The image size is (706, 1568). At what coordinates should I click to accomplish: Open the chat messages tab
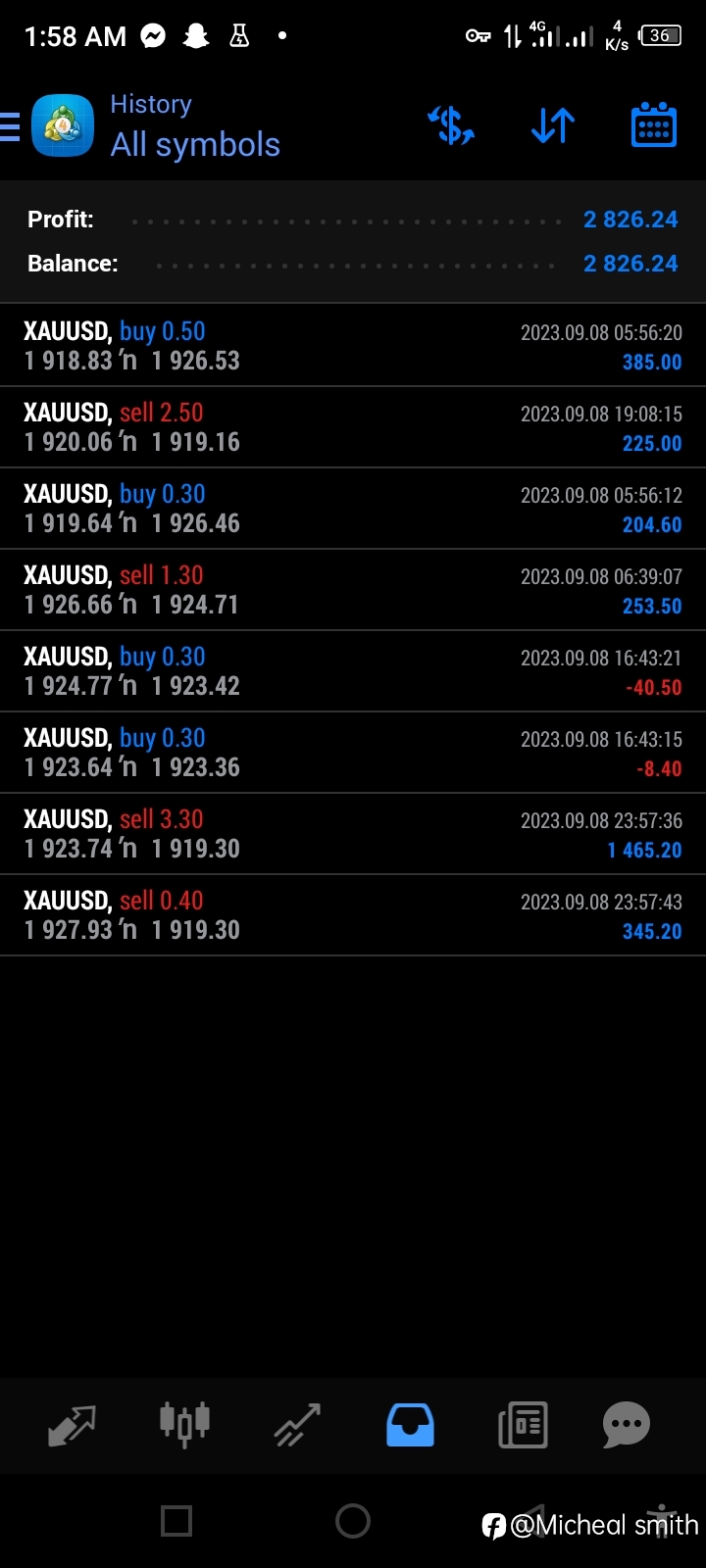(627, 1425)
